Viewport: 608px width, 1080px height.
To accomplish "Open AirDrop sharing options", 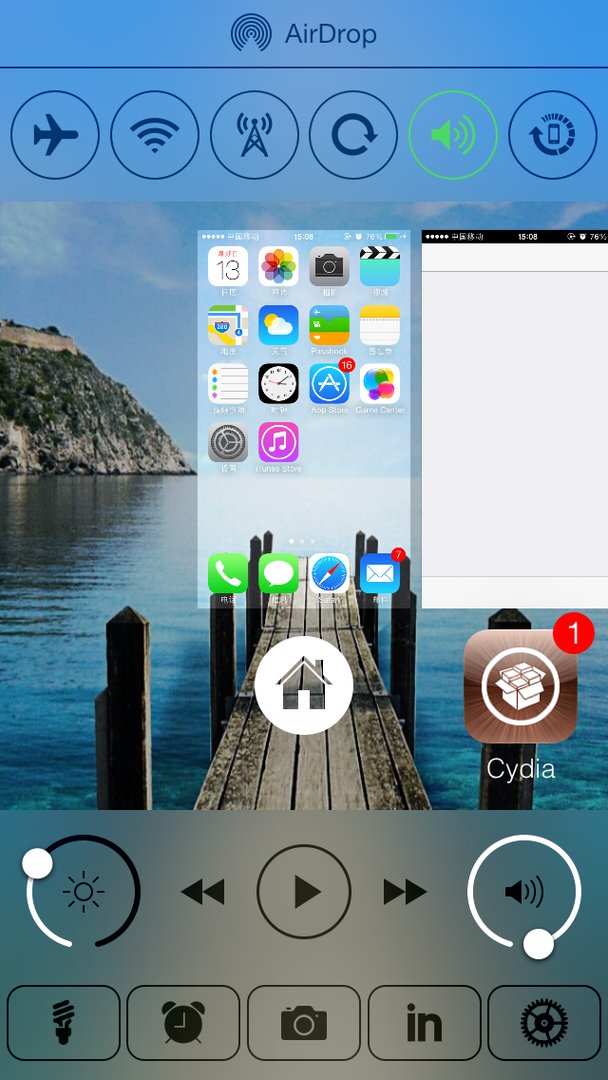I will pos(304,34).
